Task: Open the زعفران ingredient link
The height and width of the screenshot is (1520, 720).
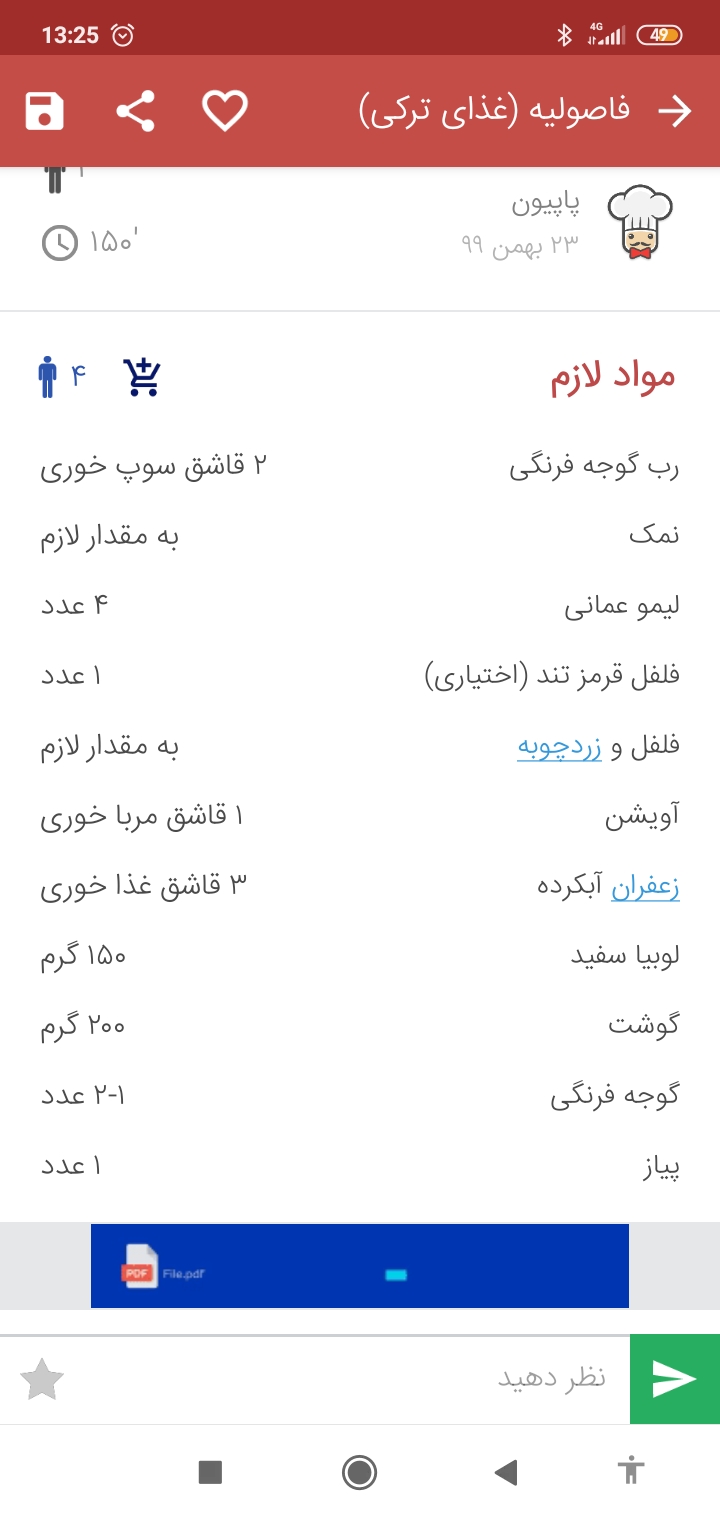Action: tap(645, 887)
